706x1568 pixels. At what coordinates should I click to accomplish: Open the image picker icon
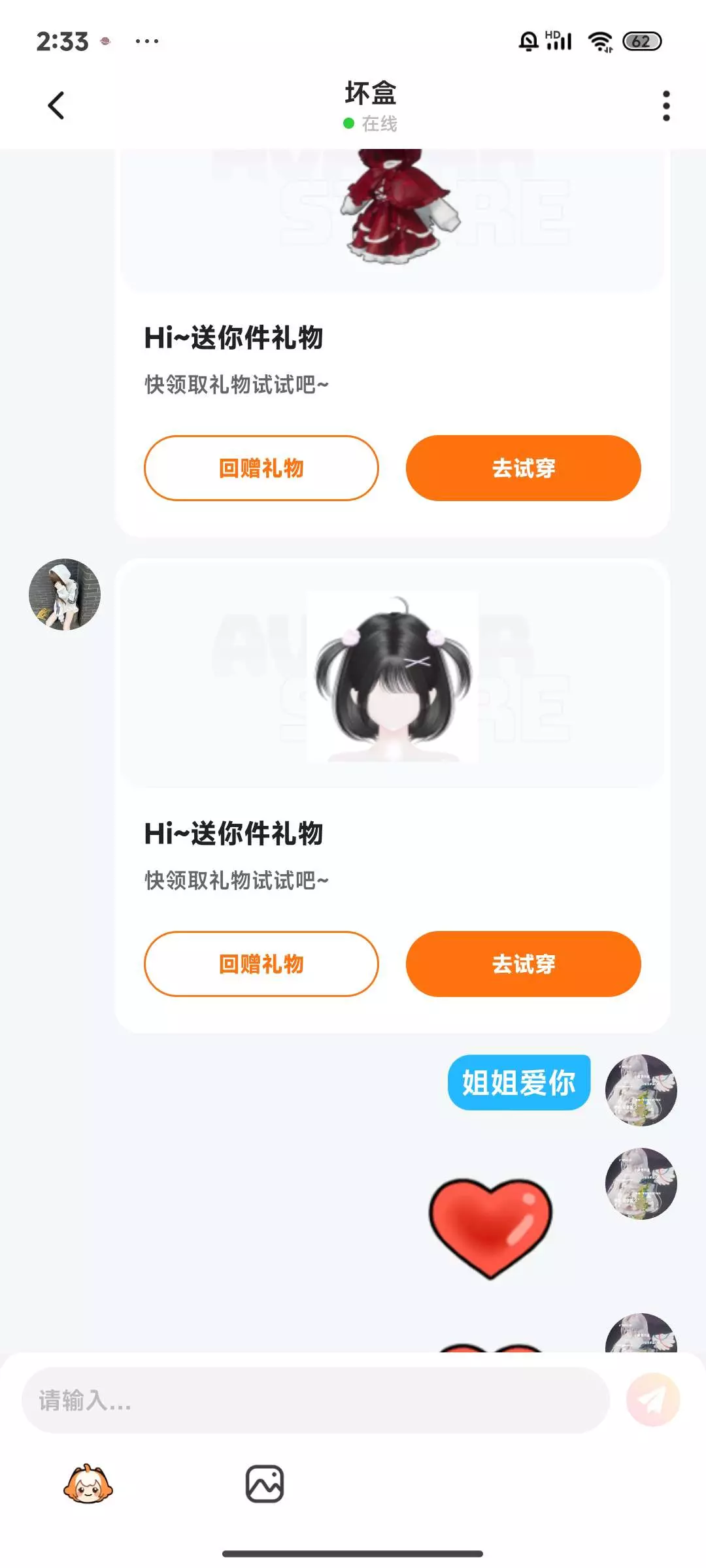265,1484
